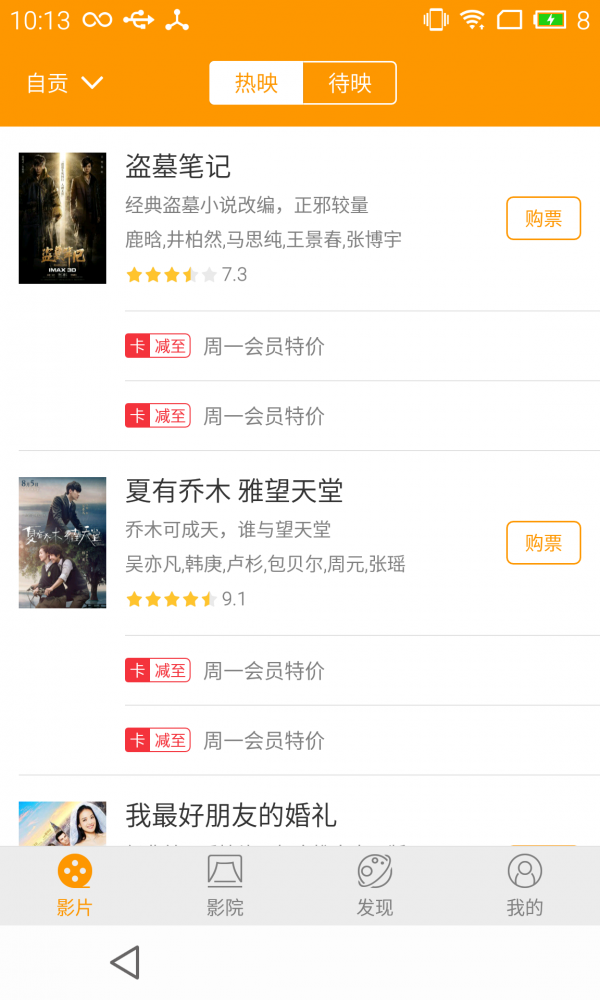600x1000 pixels.
Task: Go to the 发现 tab
Action: point(375,885)
